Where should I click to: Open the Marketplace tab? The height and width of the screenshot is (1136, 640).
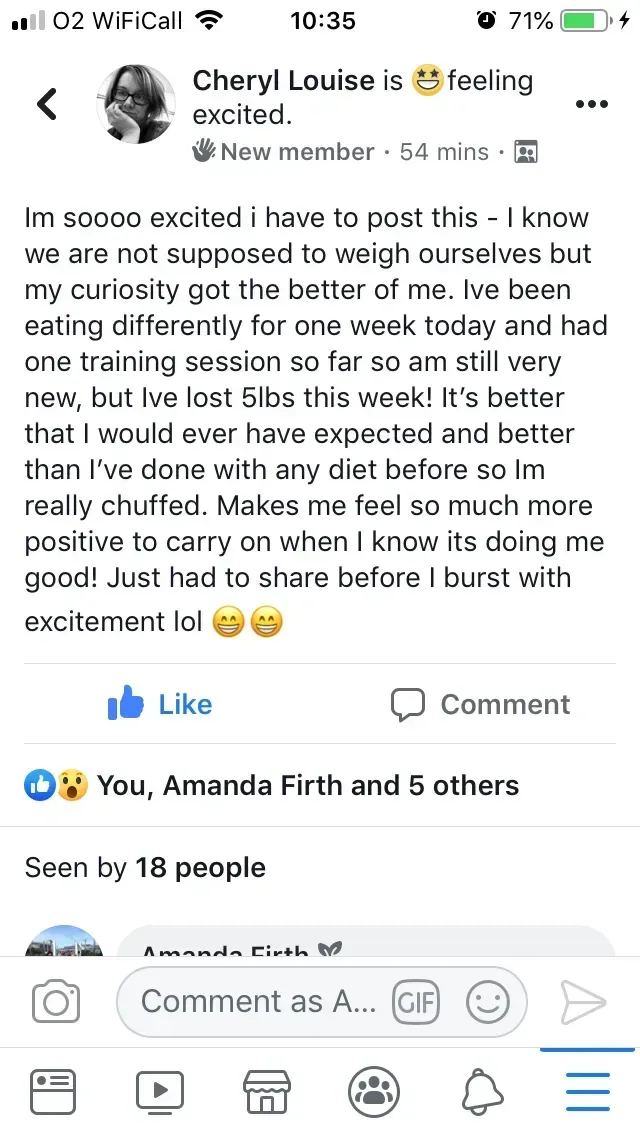[x=267, y=1091]
